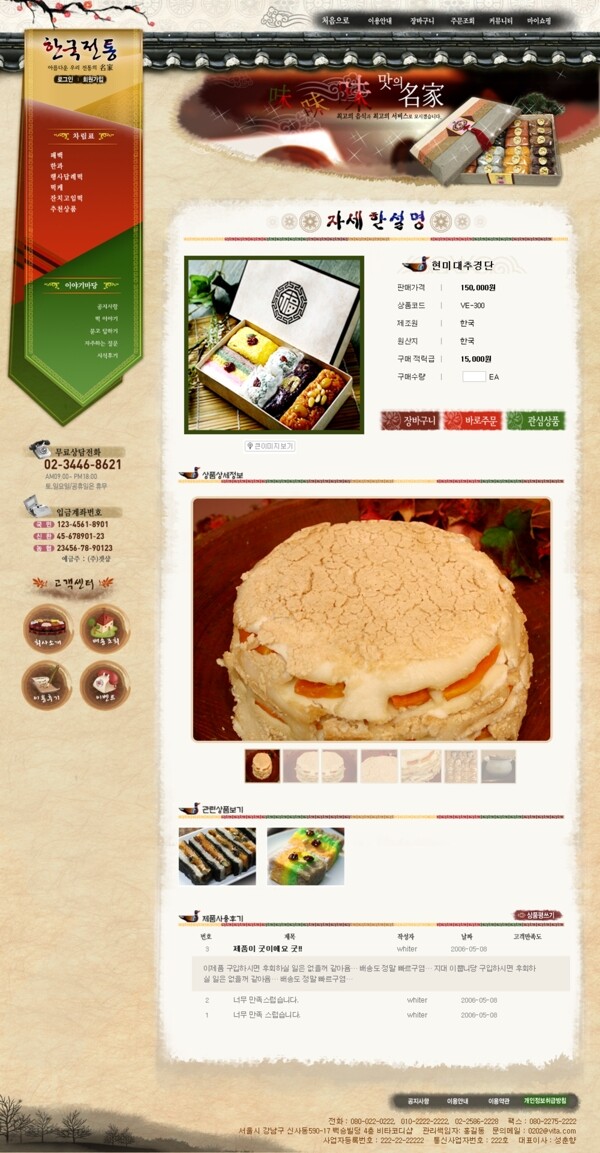The height and width of the screenshot is (1153, 600).
Task: Select the first thumbnail under the cake photo
Action: 262,766
